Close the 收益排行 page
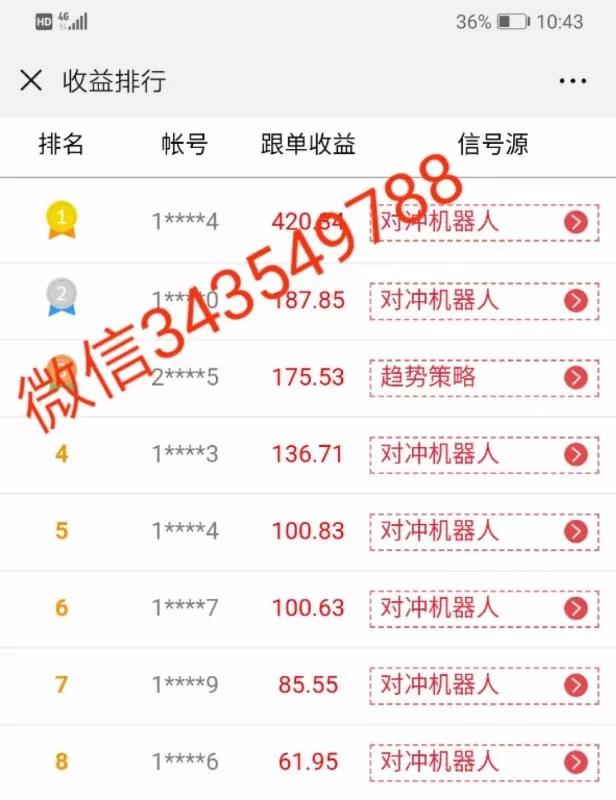The image size is (616, 800). point(32,81)
